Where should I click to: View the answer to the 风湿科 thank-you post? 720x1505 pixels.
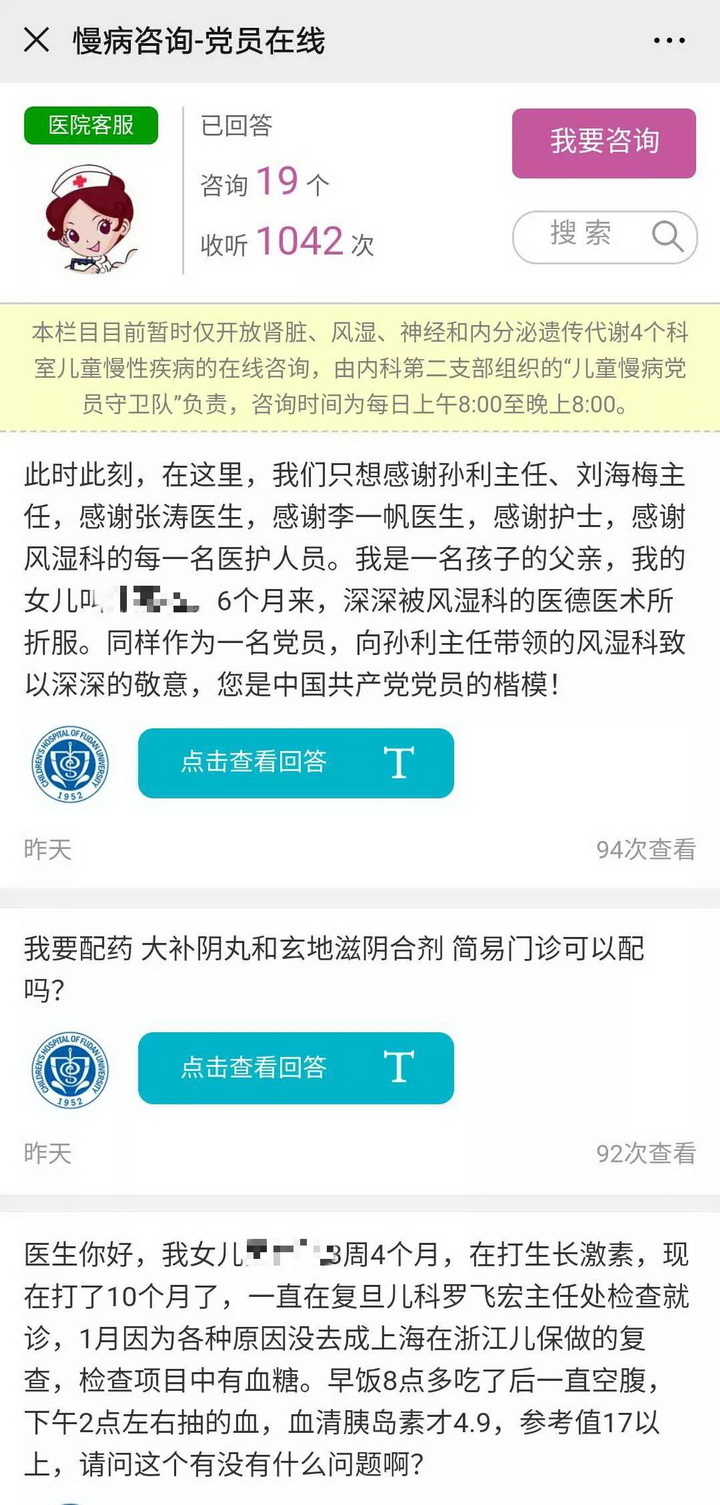(x=295, y=763)
